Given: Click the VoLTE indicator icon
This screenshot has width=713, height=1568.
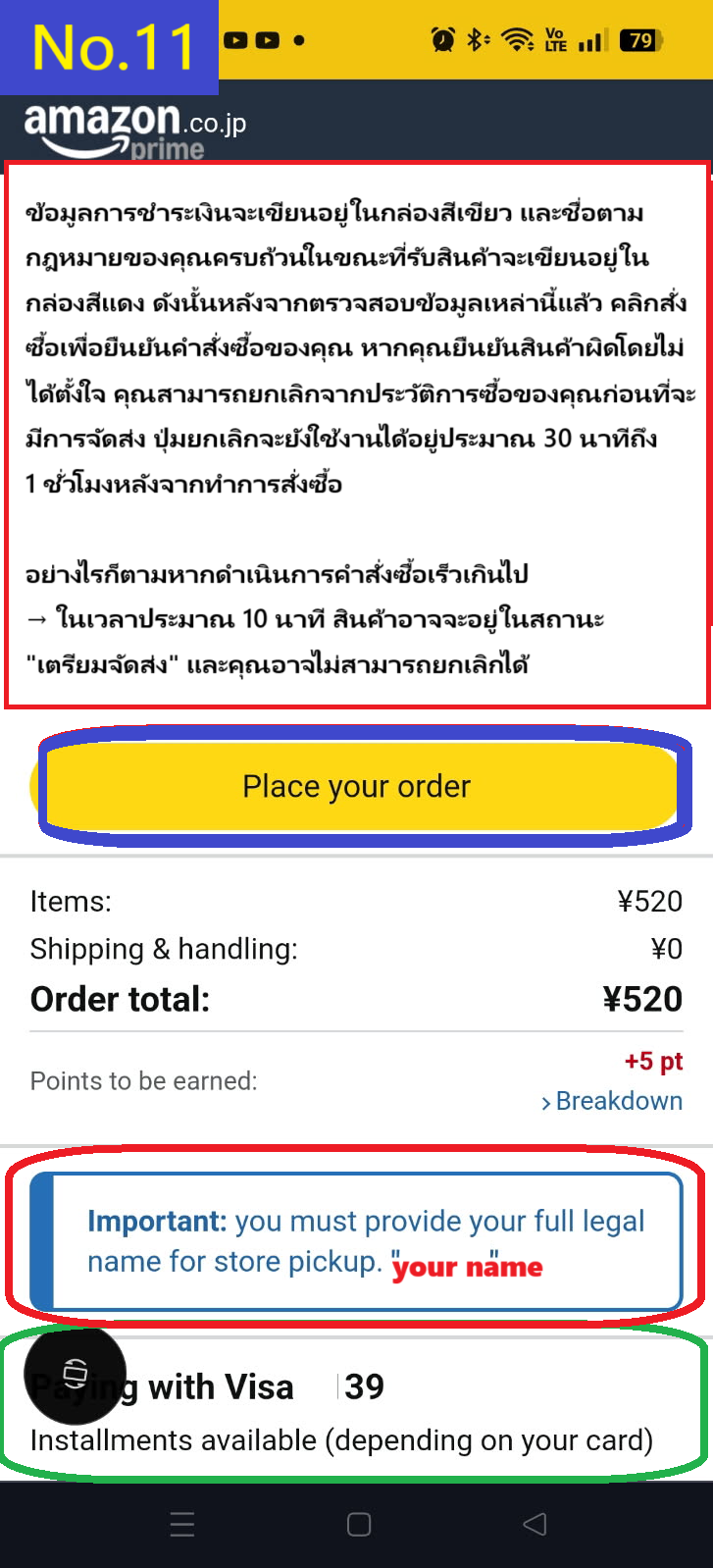Looking at the screenshot, I should [x=554, y=40].
